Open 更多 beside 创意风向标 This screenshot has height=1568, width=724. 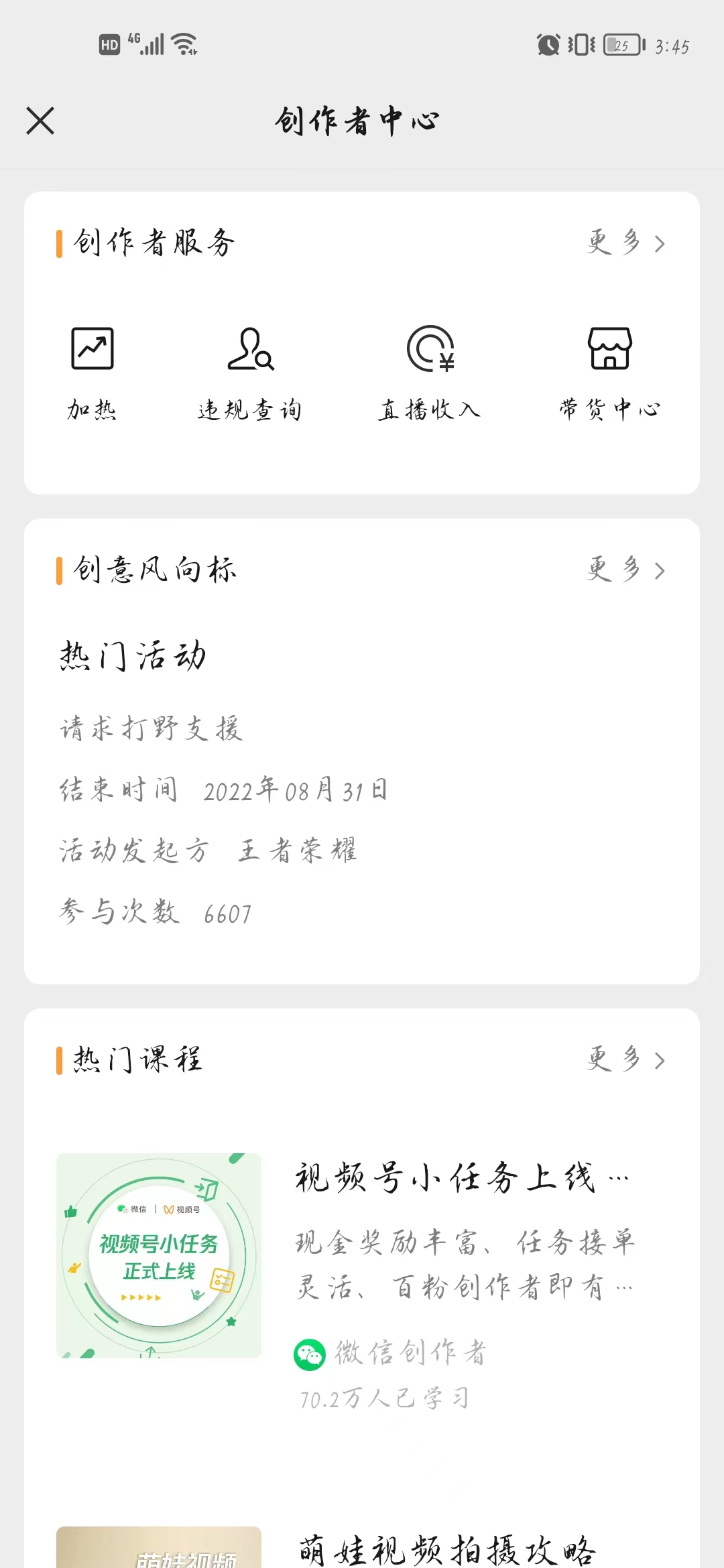tap(623, 570)
